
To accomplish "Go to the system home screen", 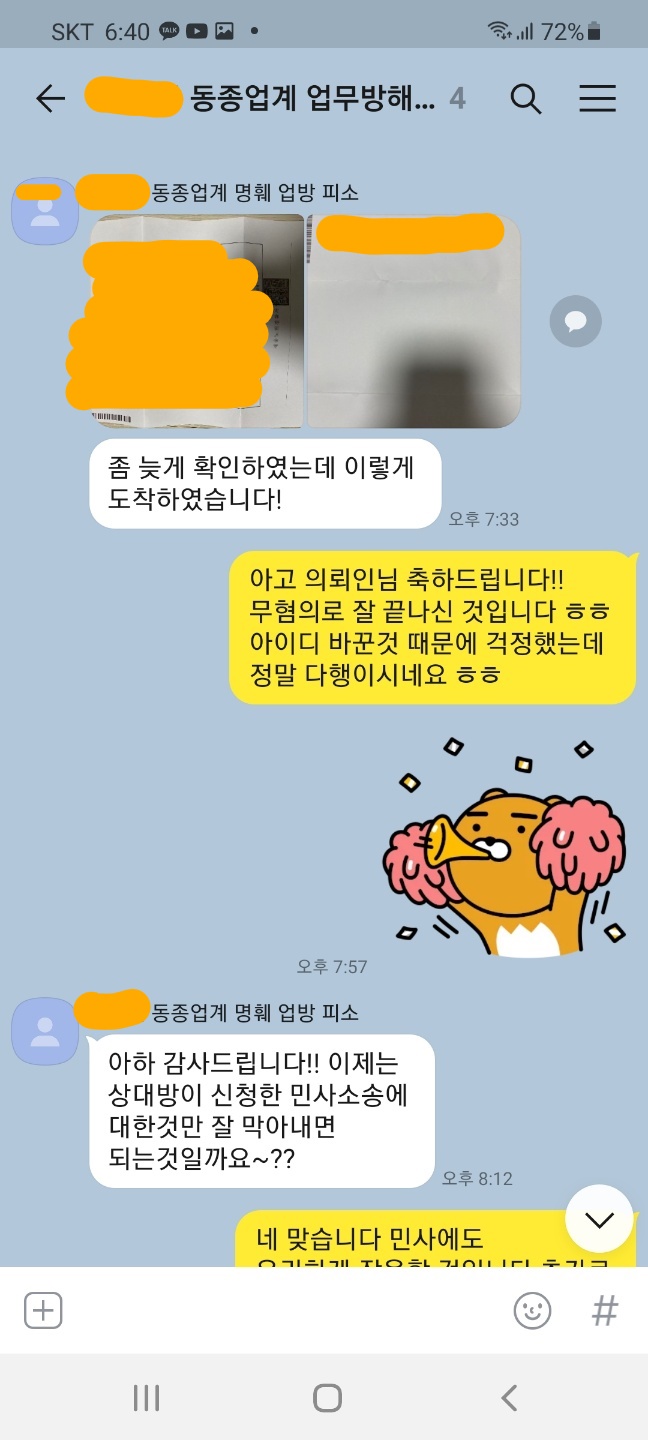I will [x=327, y=1398].
